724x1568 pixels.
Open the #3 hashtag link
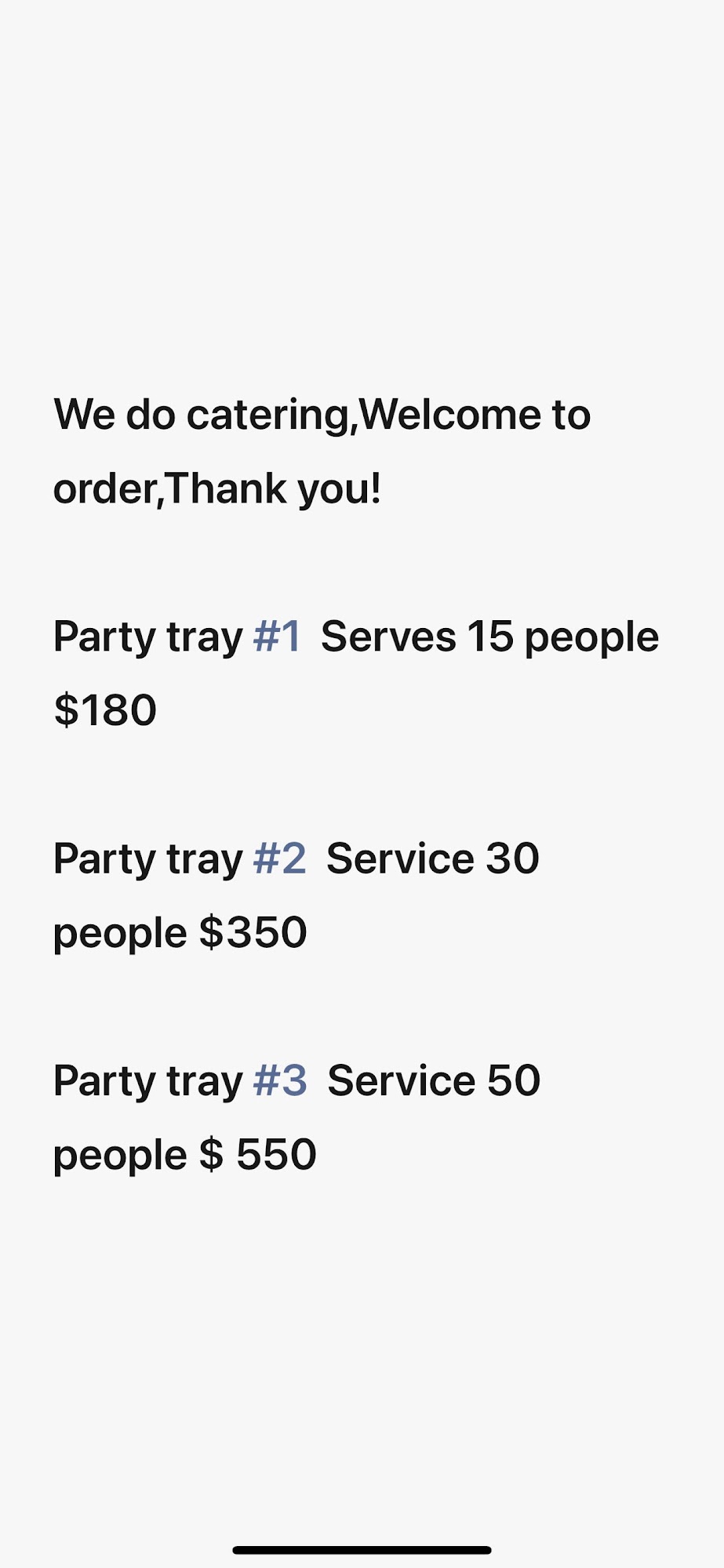click(x=280, y=1081)
